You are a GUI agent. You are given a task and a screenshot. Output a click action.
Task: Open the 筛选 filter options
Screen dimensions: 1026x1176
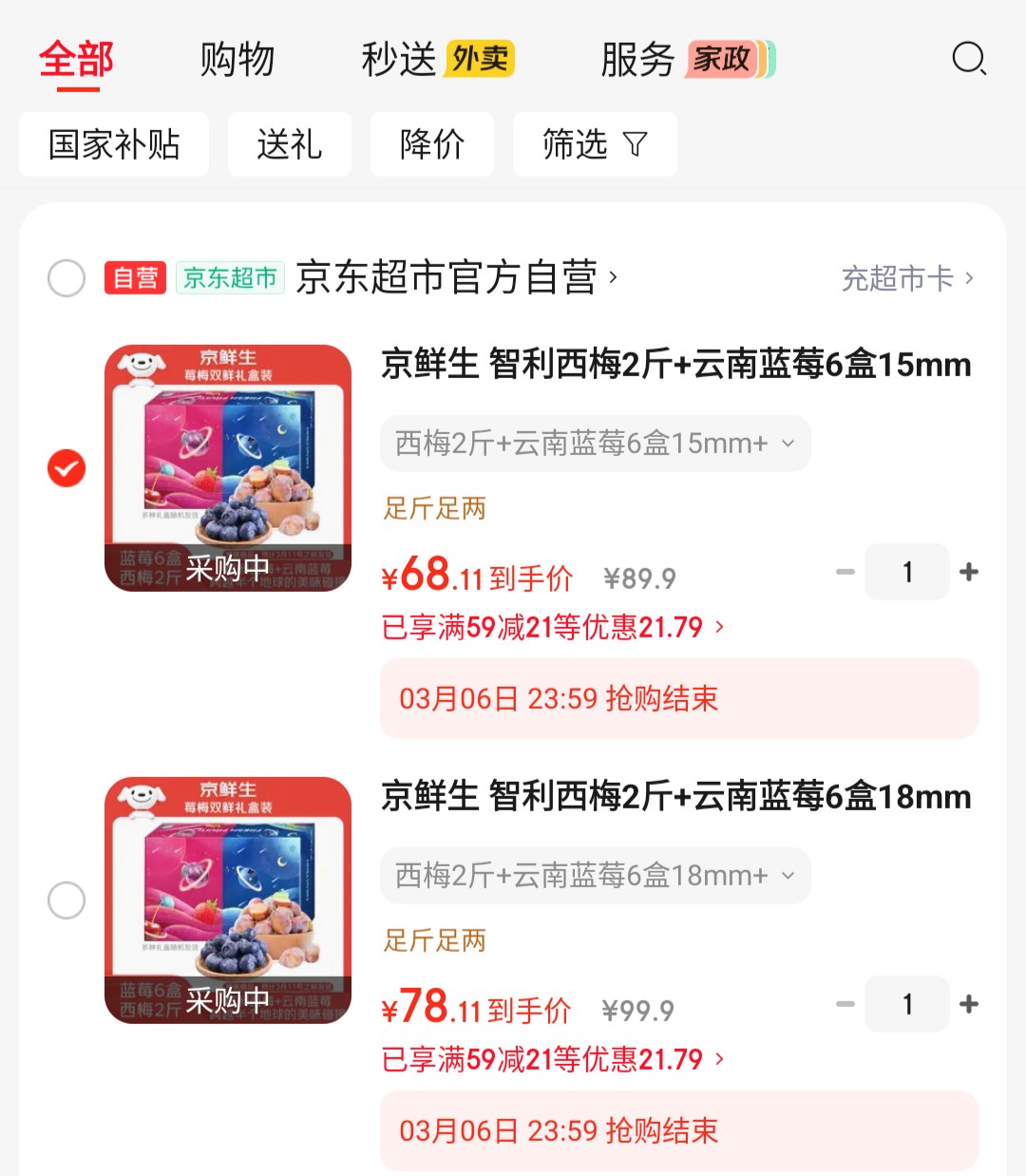594,144
